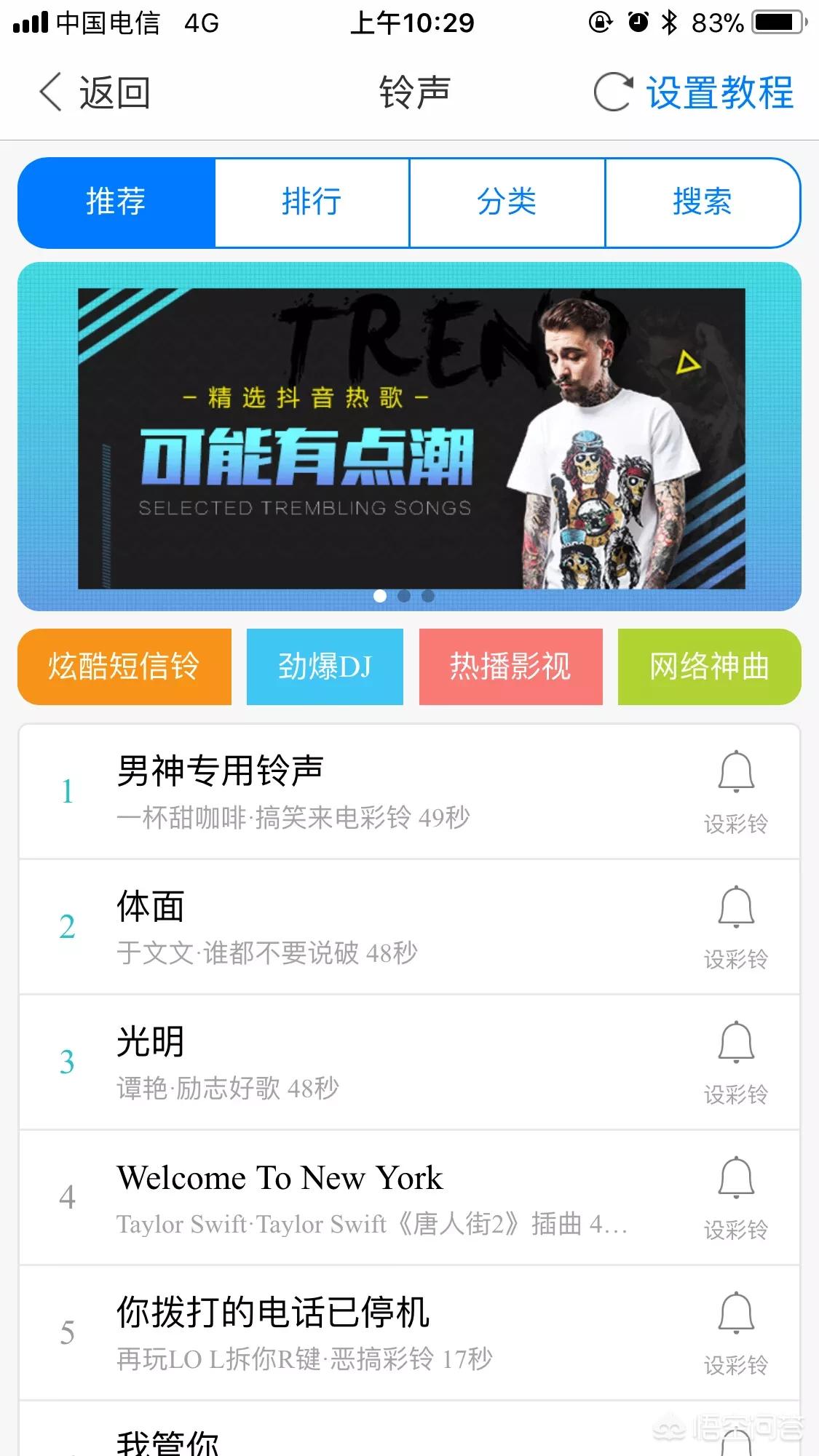The height and width of the screenshot is (1456, 819).
Task: Open the 网络神曲 category
Action: [709, 667]
